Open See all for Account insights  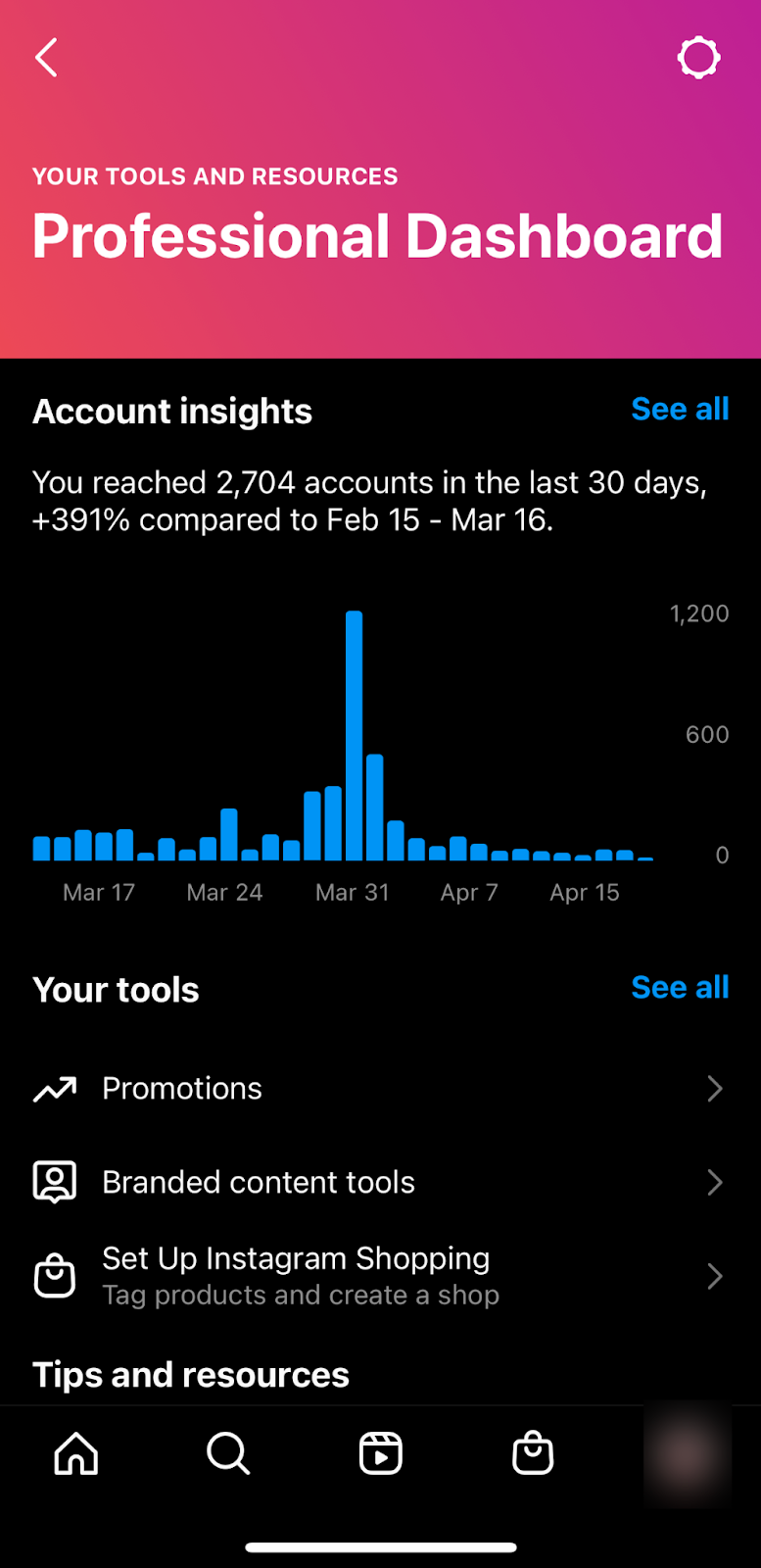(680, 409)
